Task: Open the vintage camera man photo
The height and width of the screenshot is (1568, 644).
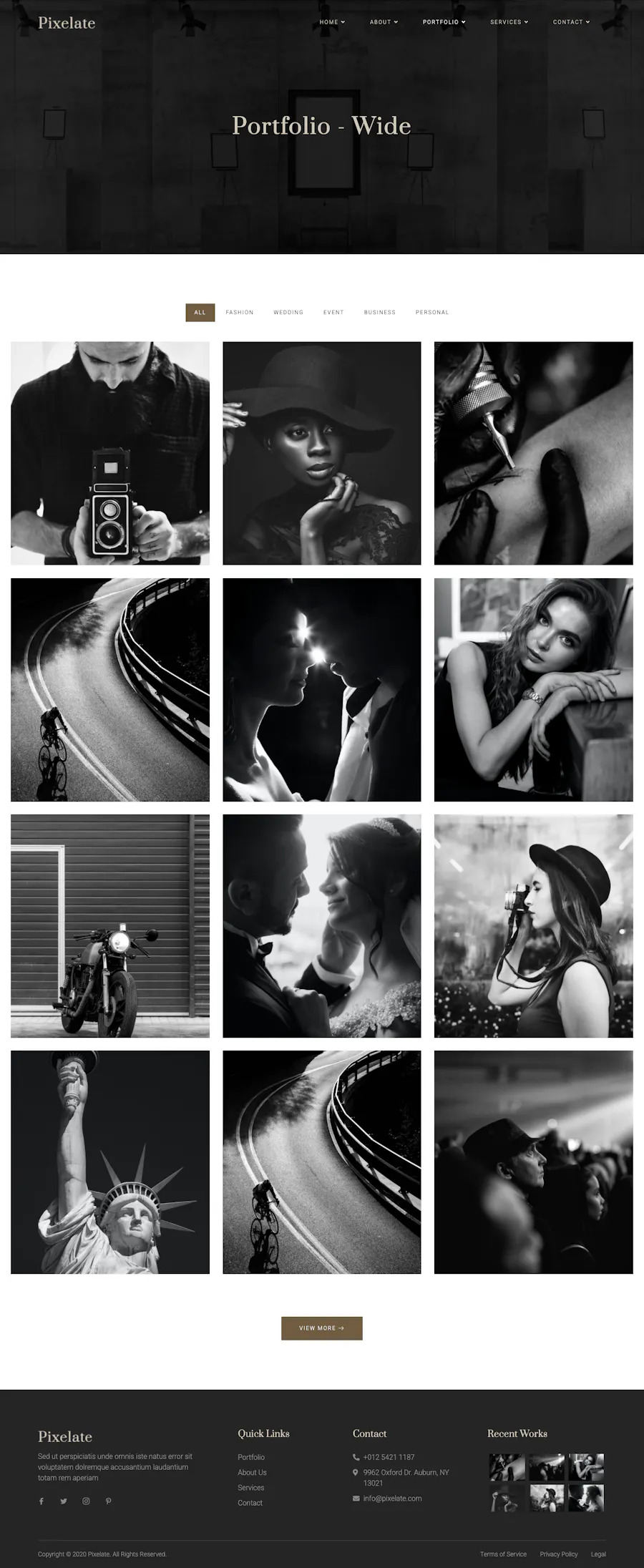Action: tap(110, 453)
